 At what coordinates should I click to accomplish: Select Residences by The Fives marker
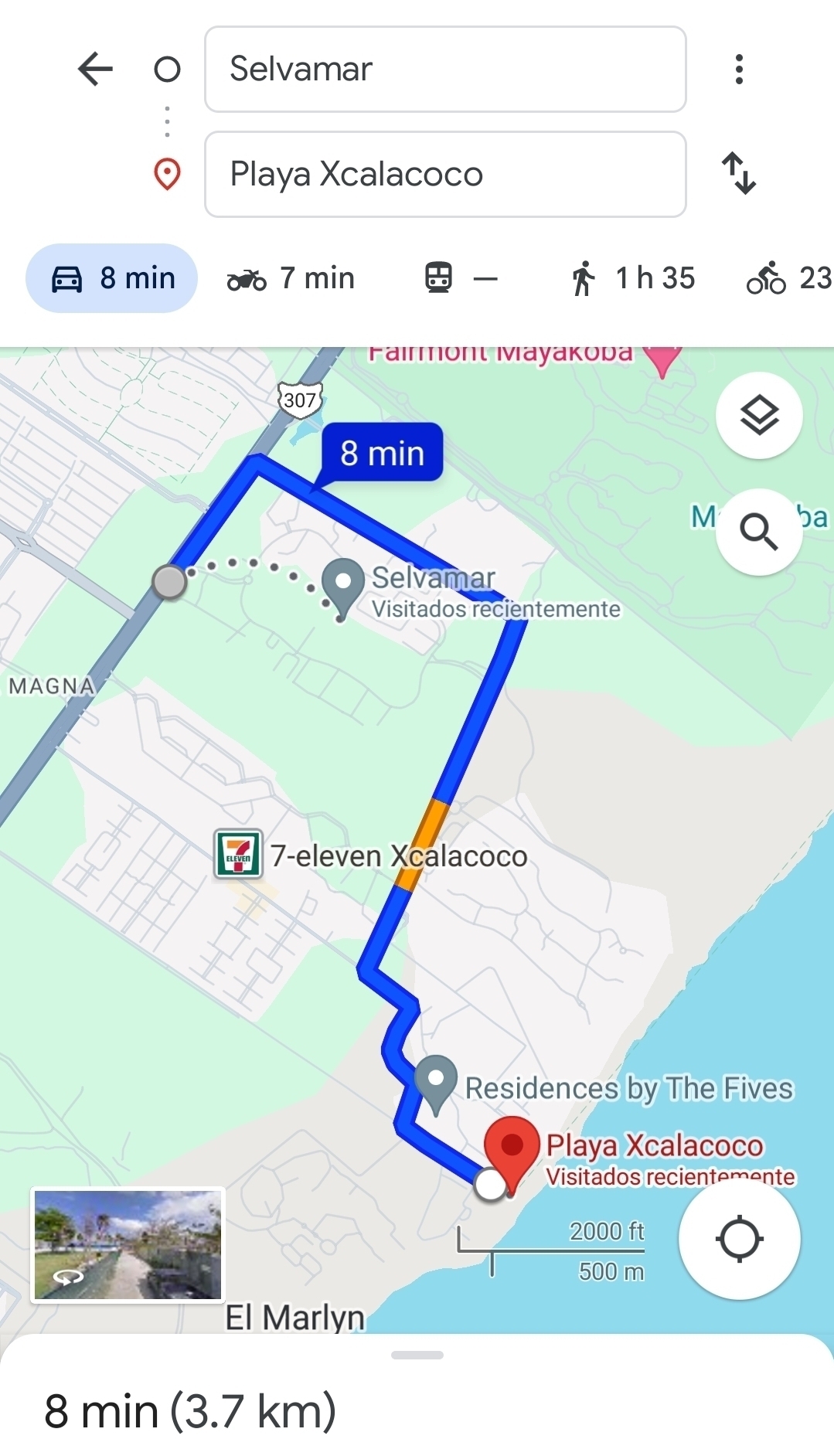pos(436,1079)
